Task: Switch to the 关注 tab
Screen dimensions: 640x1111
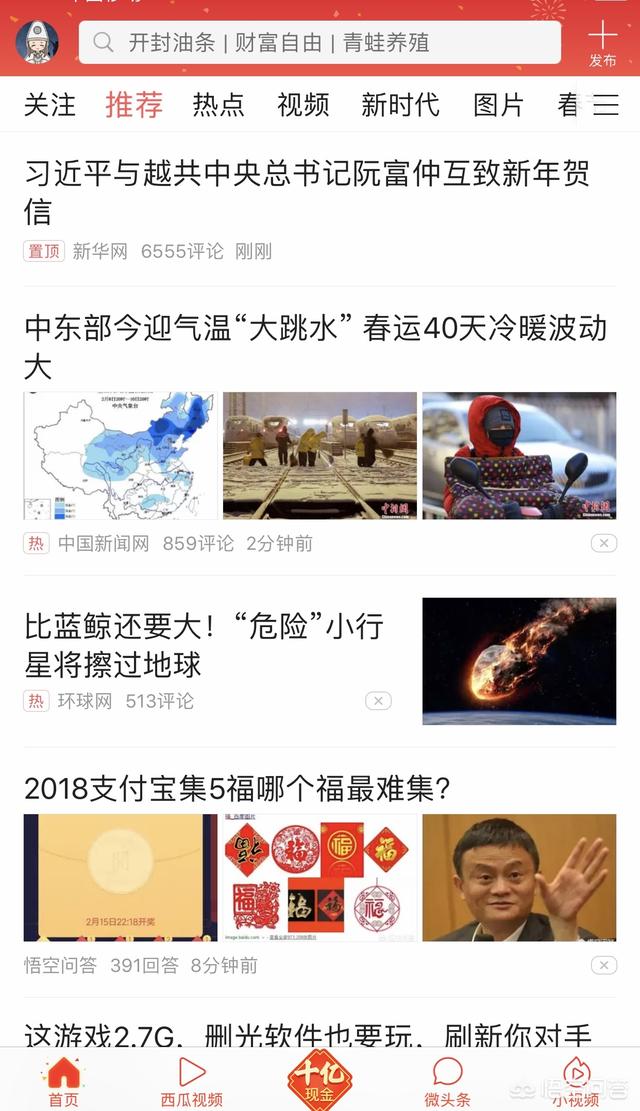Action: (50, 104)
